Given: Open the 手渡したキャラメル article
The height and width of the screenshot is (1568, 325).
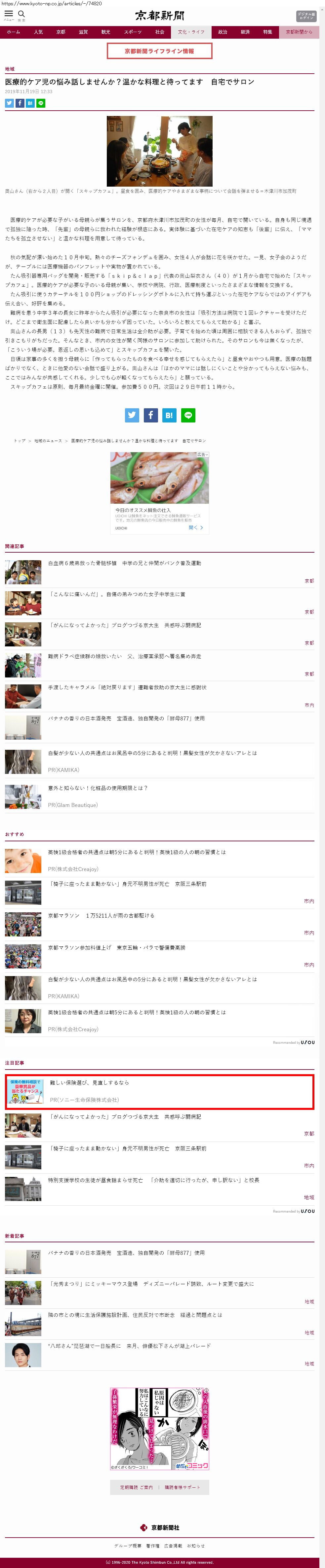Looking at the screenshot, I should point(127,687).
